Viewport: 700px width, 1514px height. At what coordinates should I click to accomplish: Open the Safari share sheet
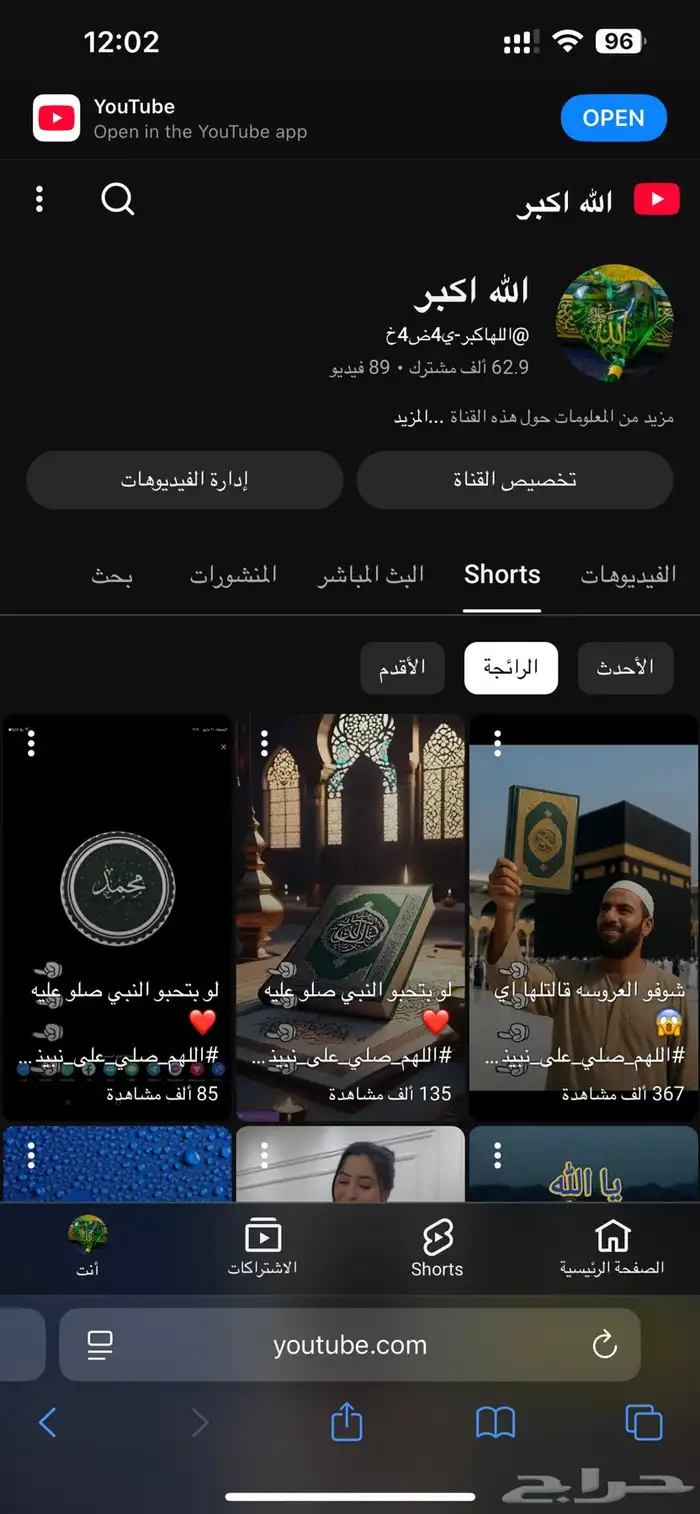(346, 1422)
